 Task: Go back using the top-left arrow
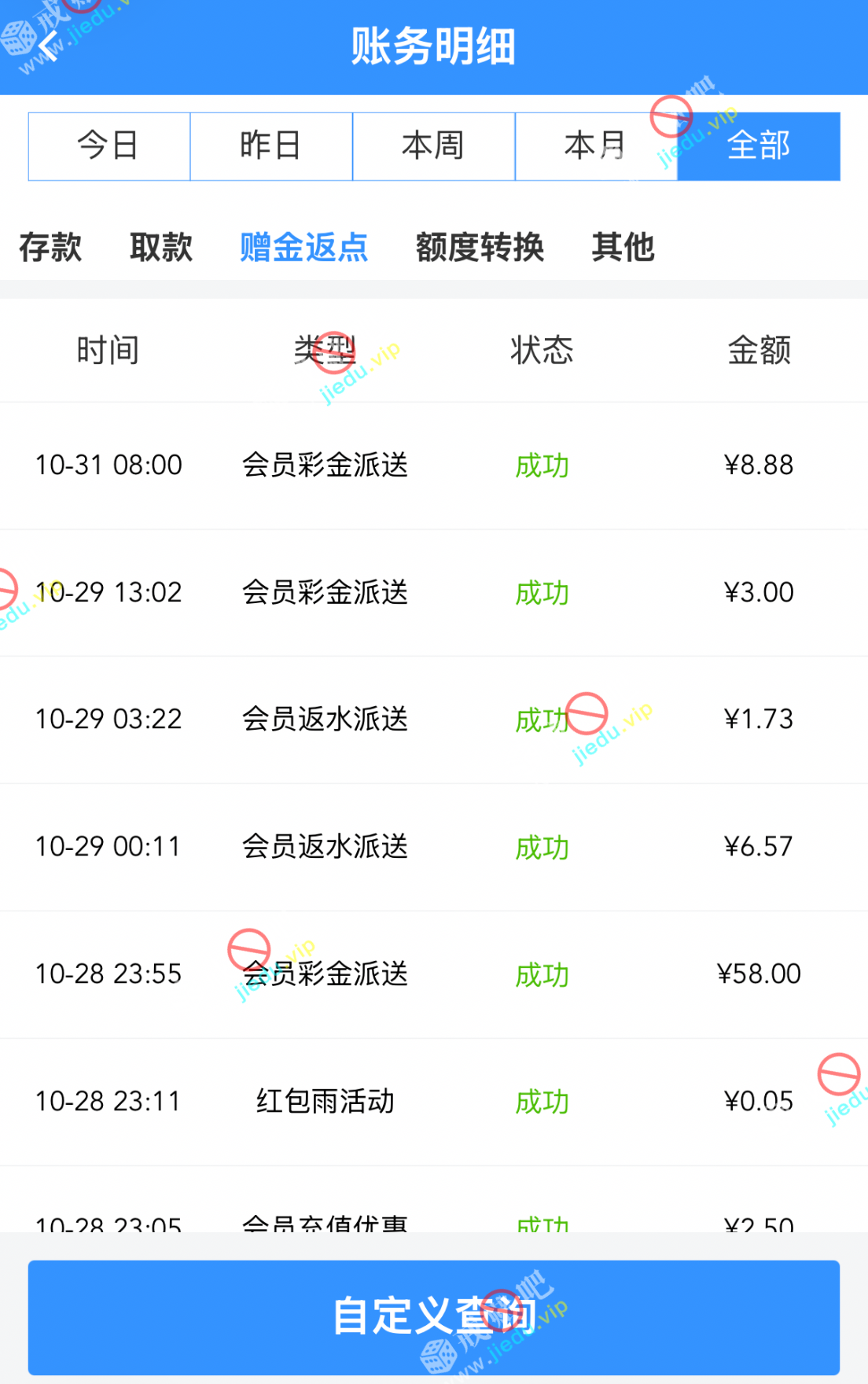(49, 46)
